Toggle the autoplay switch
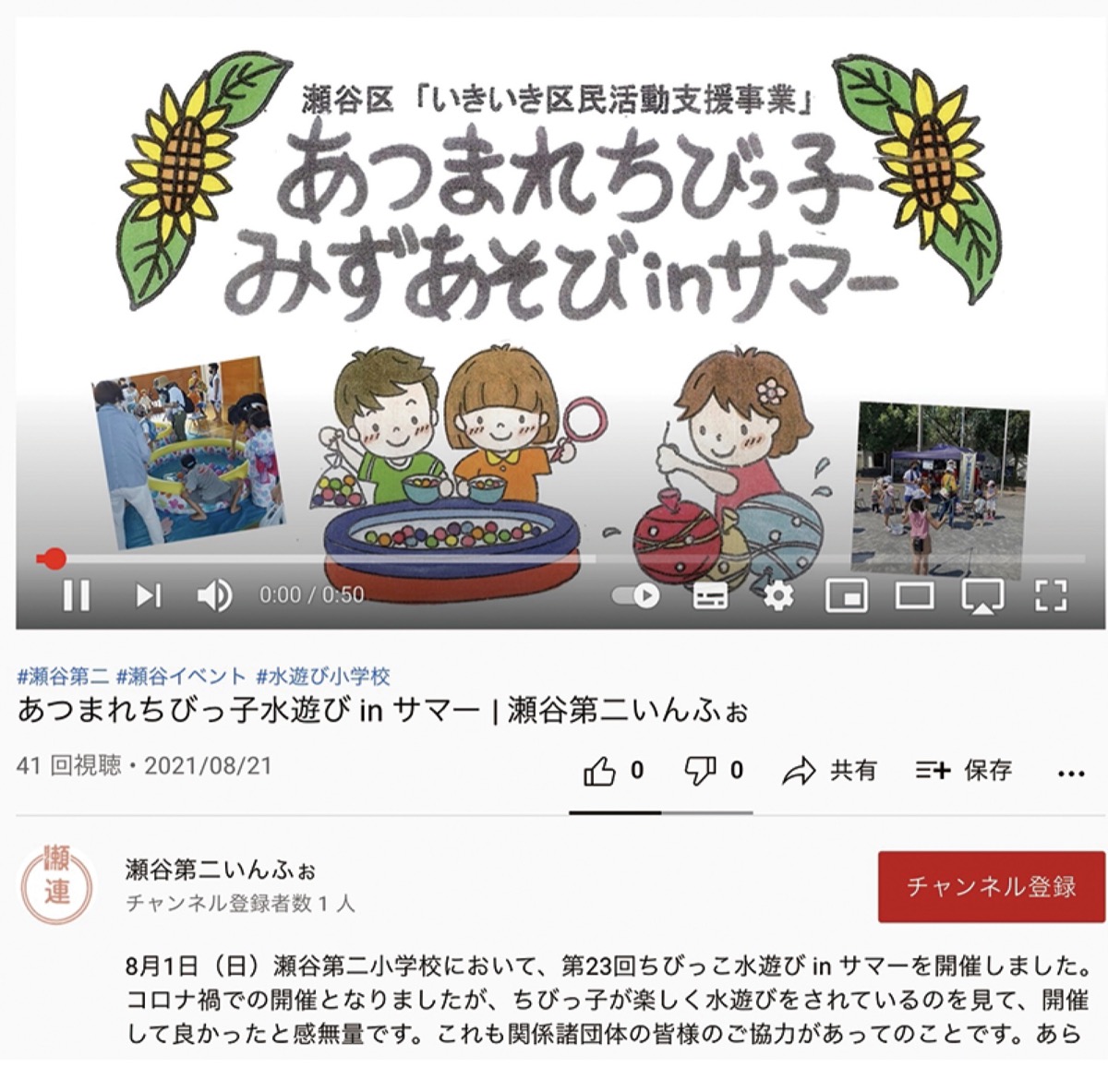 tap(636, 595)
